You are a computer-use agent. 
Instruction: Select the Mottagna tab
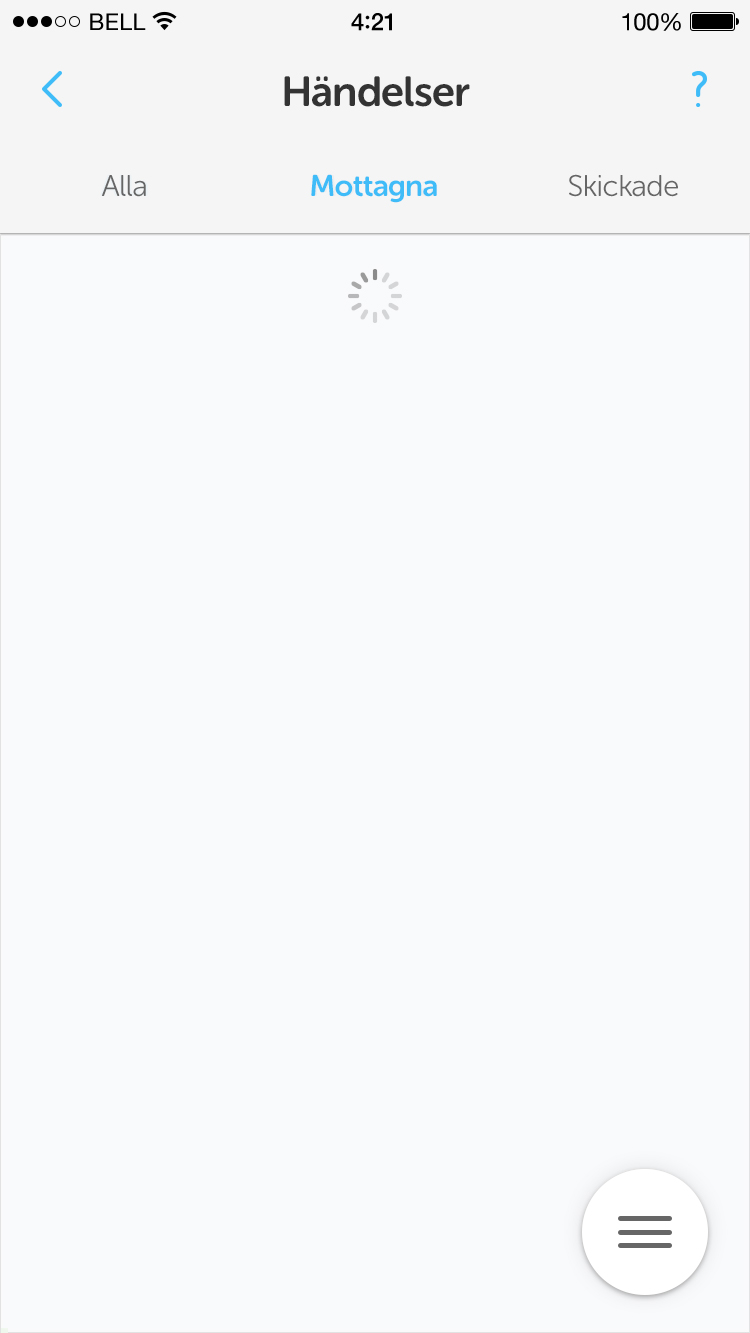(374, 187)
